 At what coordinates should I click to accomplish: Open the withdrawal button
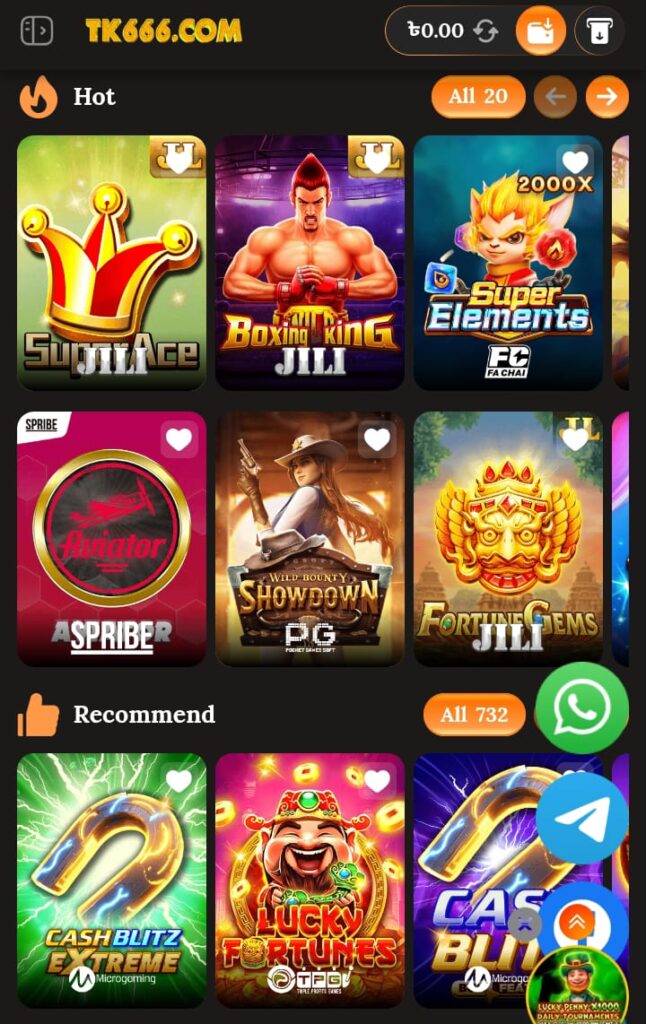[599, 31]
